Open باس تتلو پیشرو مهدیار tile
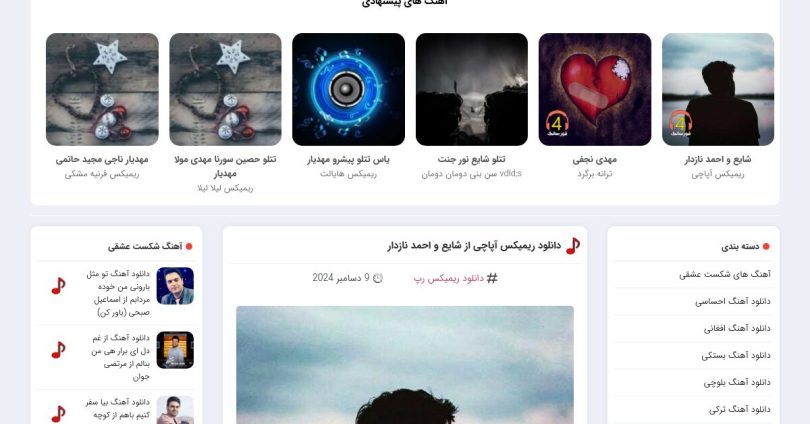The image size is (810, 424). (348, 90)
